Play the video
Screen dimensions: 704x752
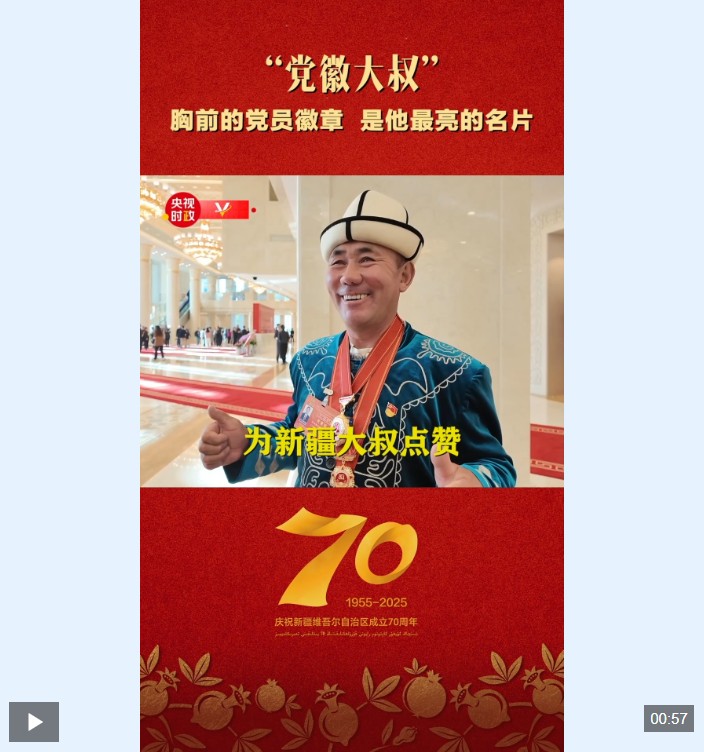34,721
